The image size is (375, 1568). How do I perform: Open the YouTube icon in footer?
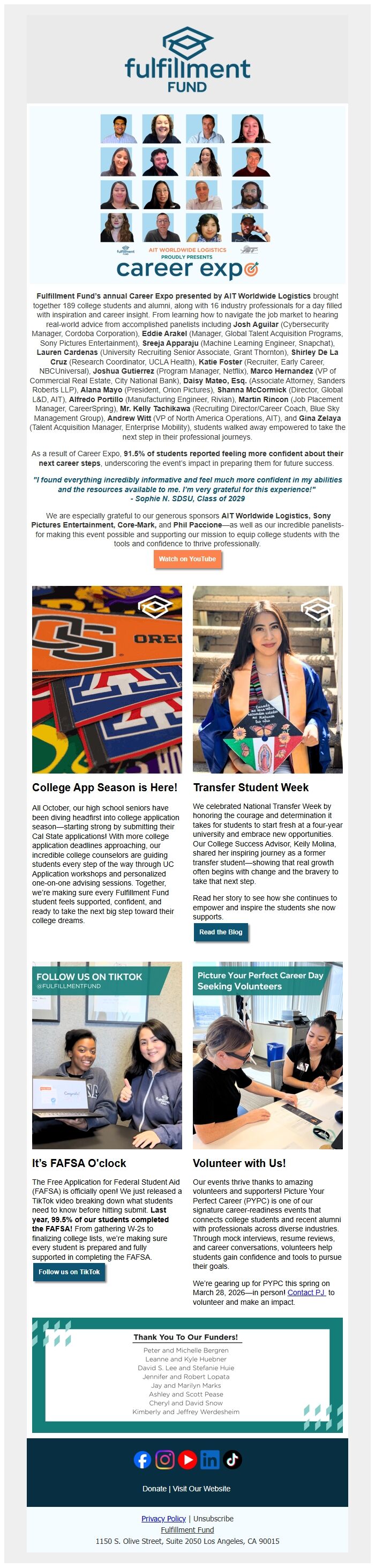point(187,1459)
